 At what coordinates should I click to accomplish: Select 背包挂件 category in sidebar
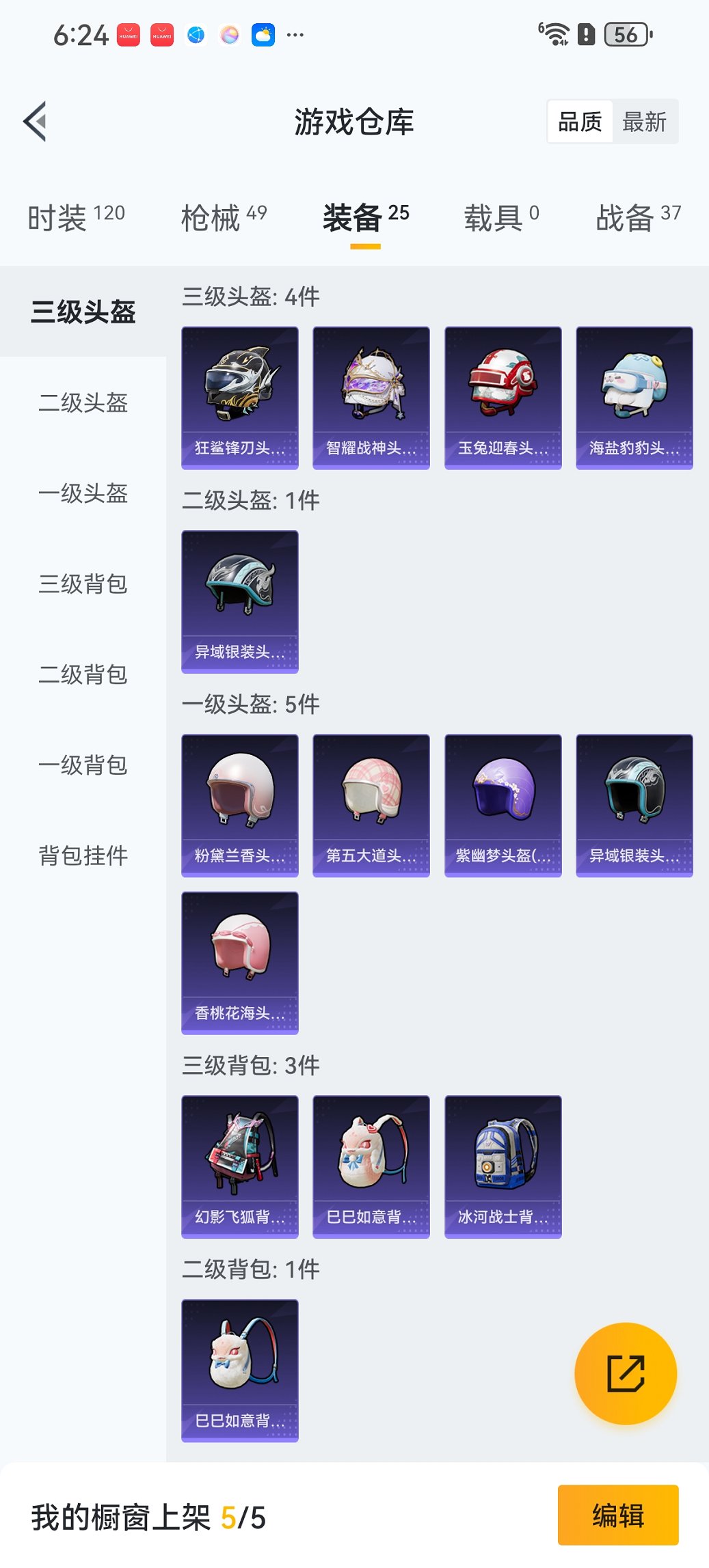(82, 856)
